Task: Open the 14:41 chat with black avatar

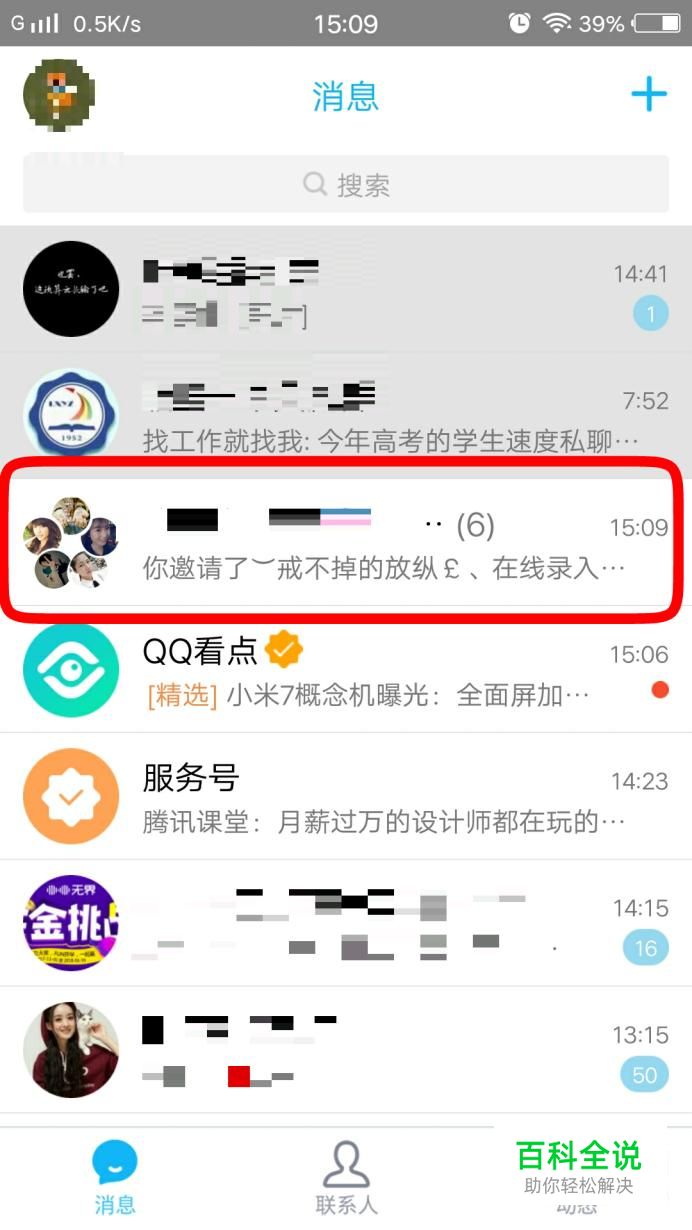Action: 346,289
